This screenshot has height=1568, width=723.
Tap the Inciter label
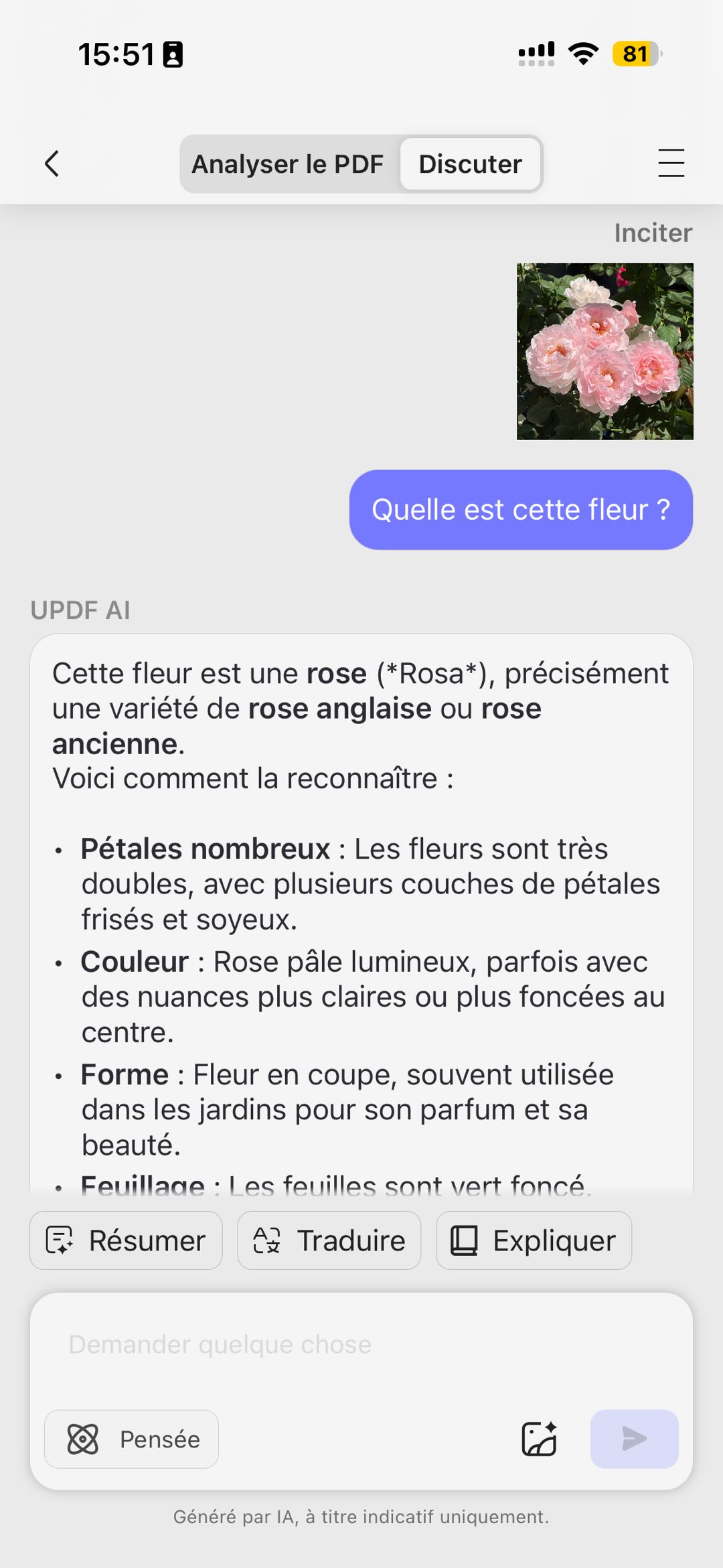[x=653, y=232]
